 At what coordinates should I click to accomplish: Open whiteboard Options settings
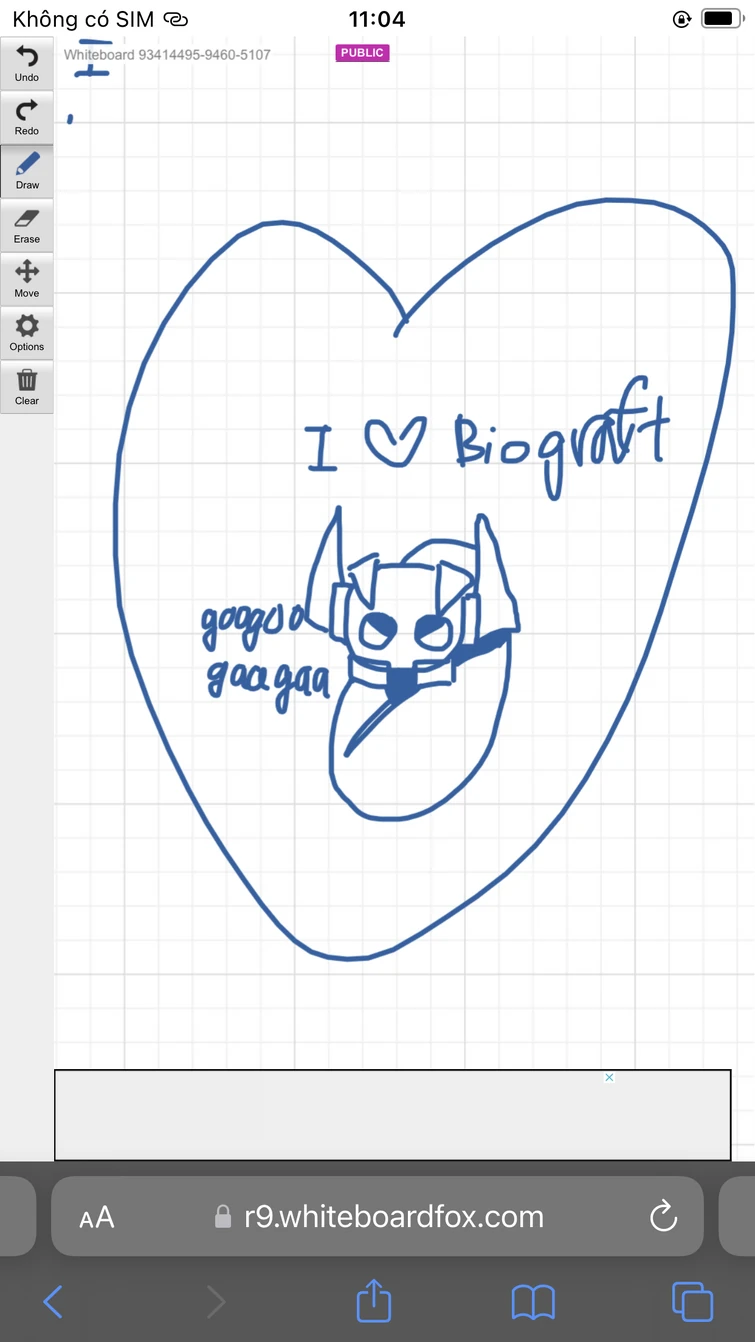coord(27,333)
